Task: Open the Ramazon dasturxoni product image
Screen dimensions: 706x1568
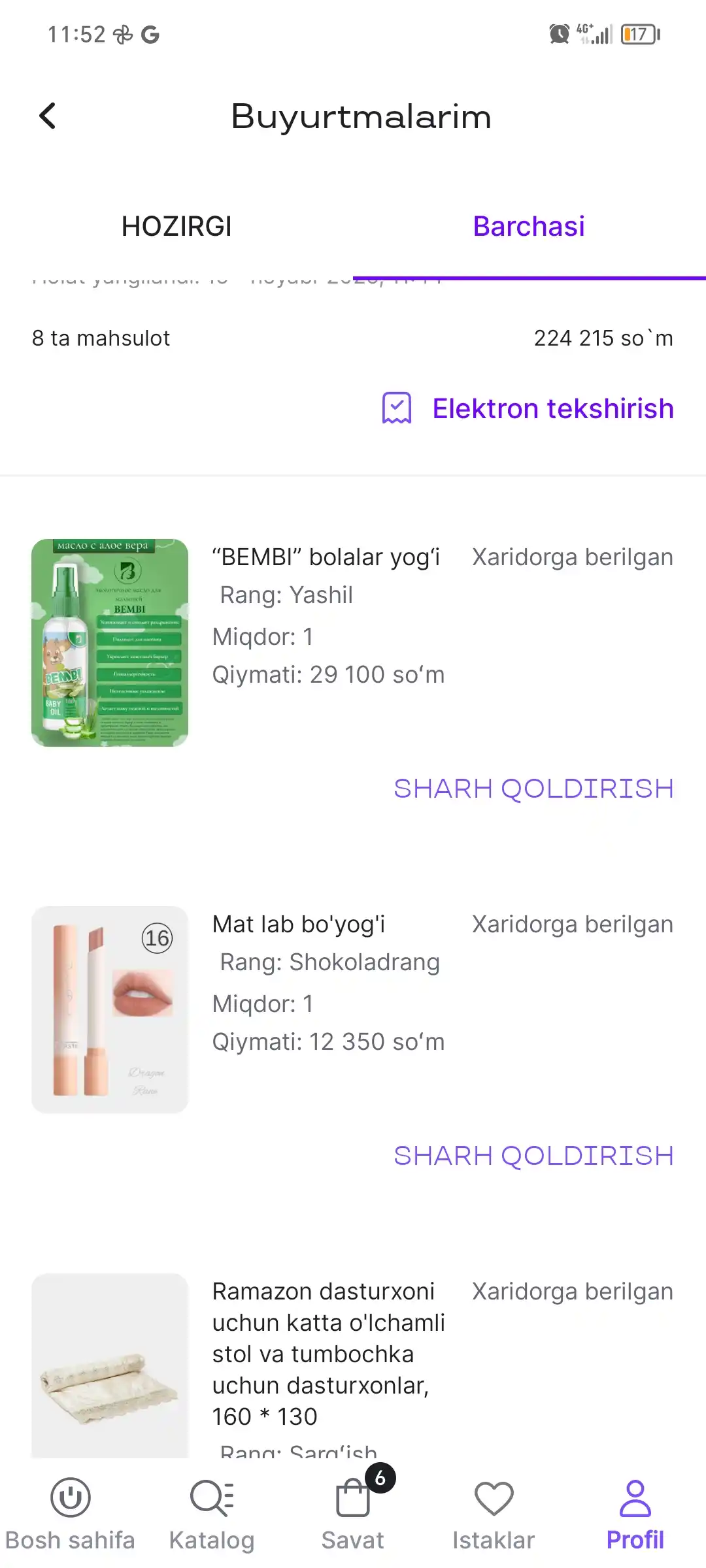Action: tap(110, 1365)
